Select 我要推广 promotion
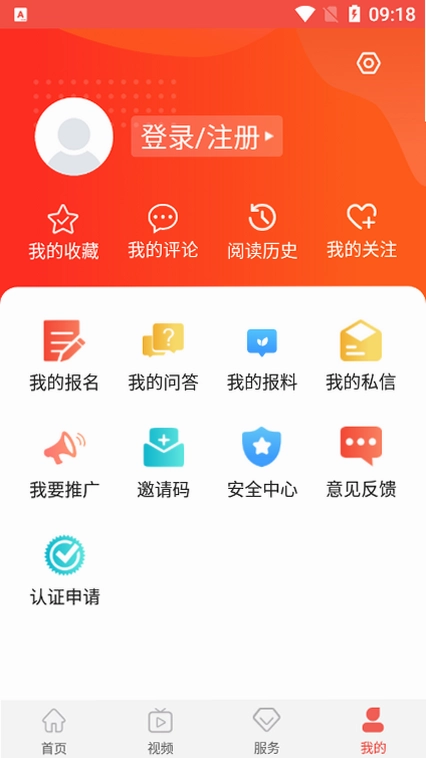 64,463
